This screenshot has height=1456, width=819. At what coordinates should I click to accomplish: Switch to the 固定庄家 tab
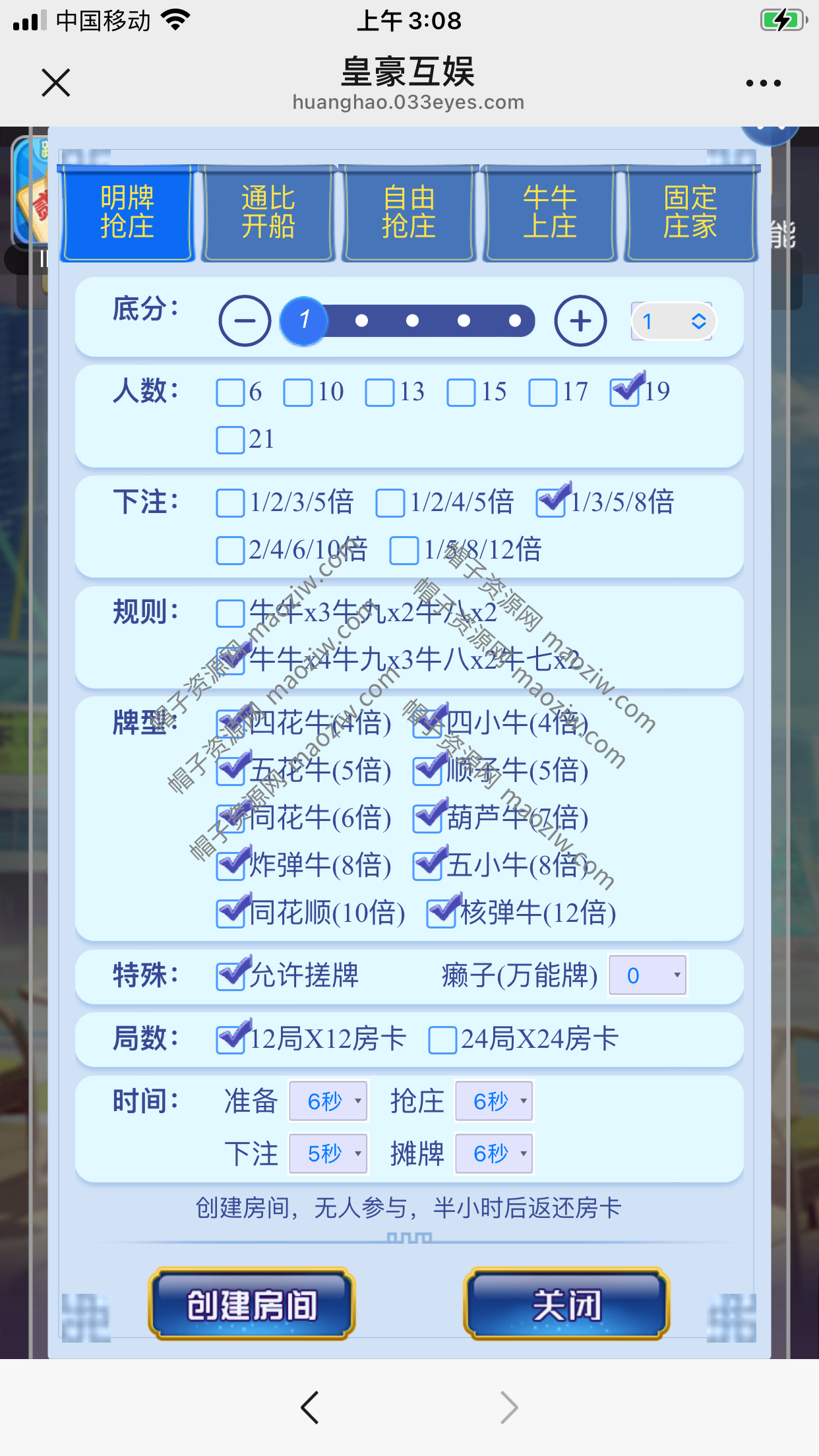tap(690, 213)
